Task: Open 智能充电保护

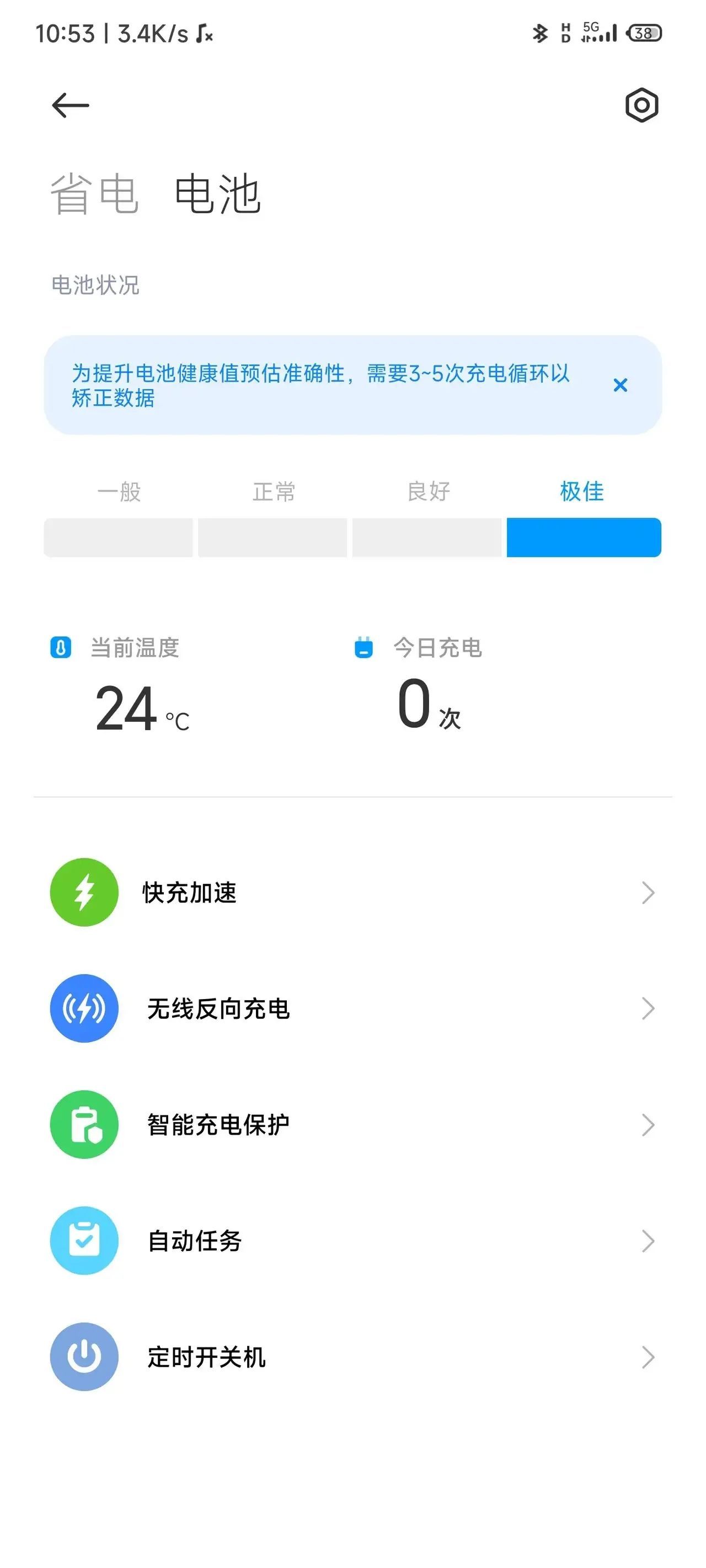Action: click(x=352, y=1125)
